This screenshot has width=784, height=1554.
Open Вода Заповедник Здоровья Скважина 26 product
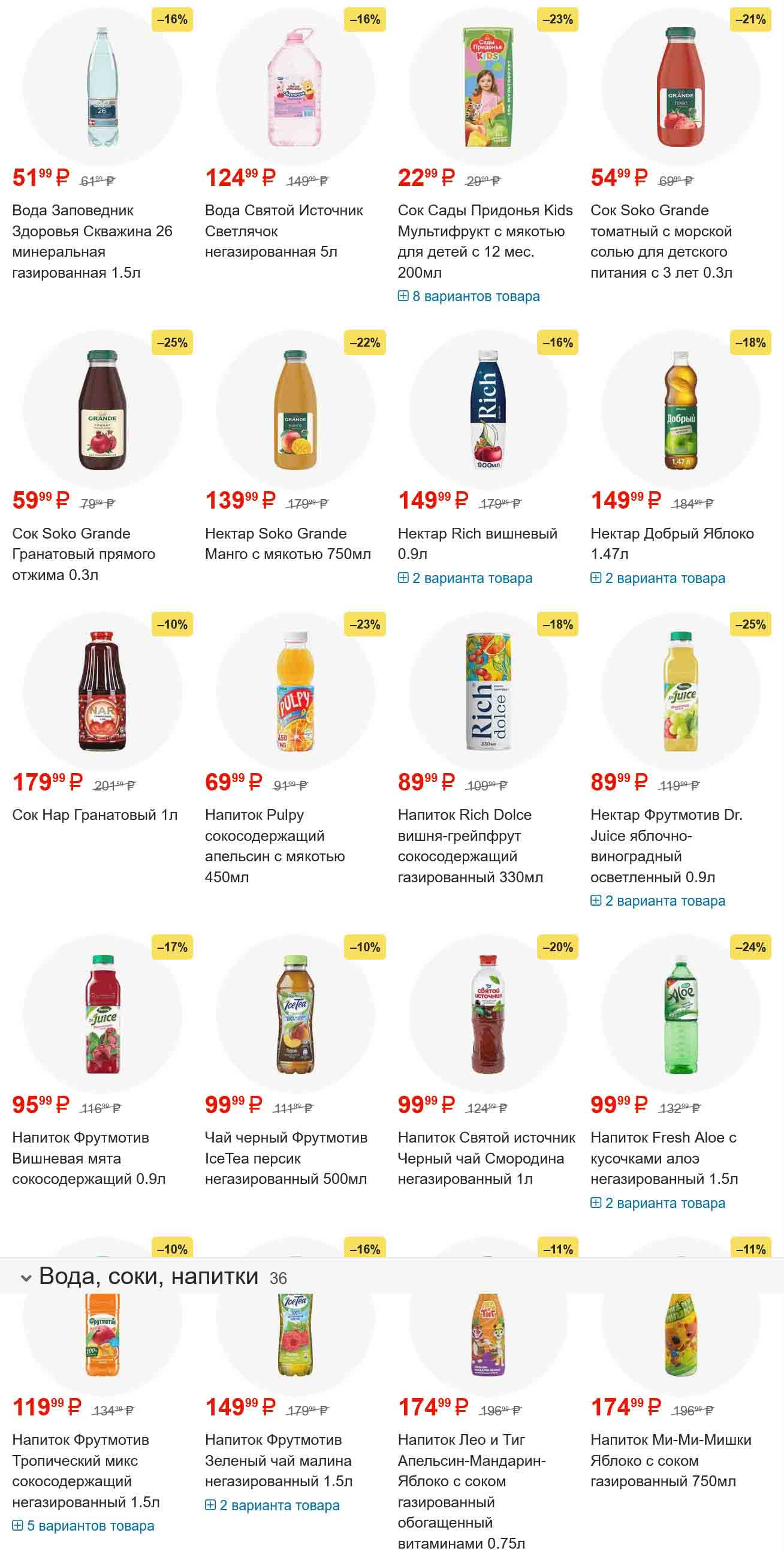pos(92,241)
